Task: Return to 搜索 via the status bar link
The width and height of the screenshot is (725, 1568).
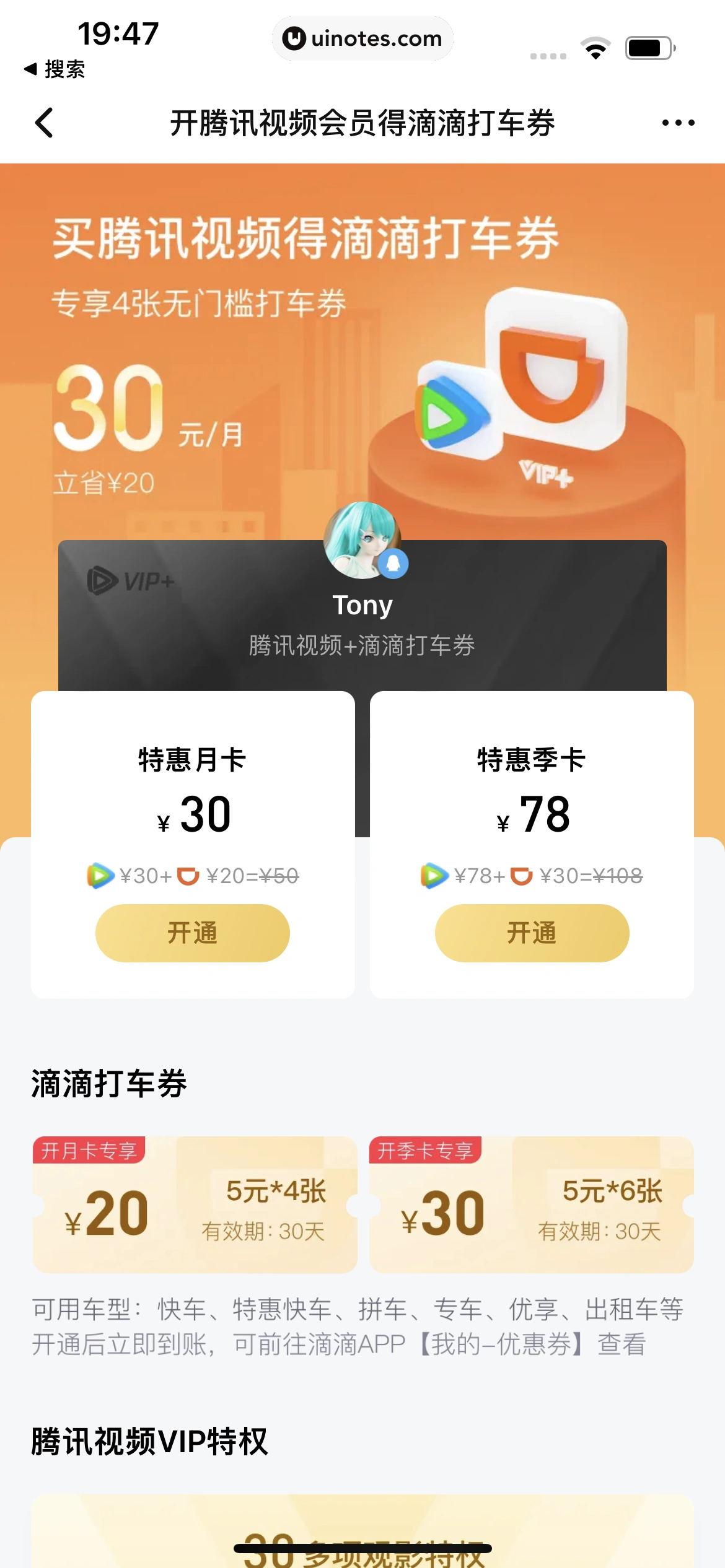Action: pyautogui.click(x=55, y=69)
